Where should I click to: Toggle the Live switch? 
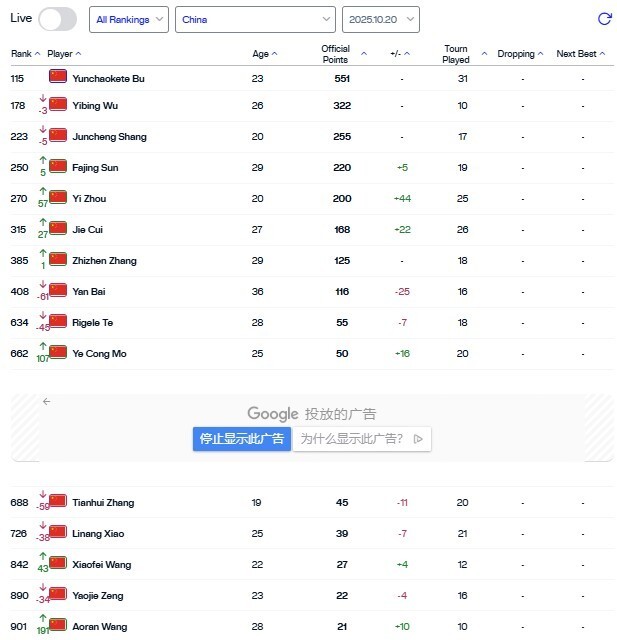point(57,19)
